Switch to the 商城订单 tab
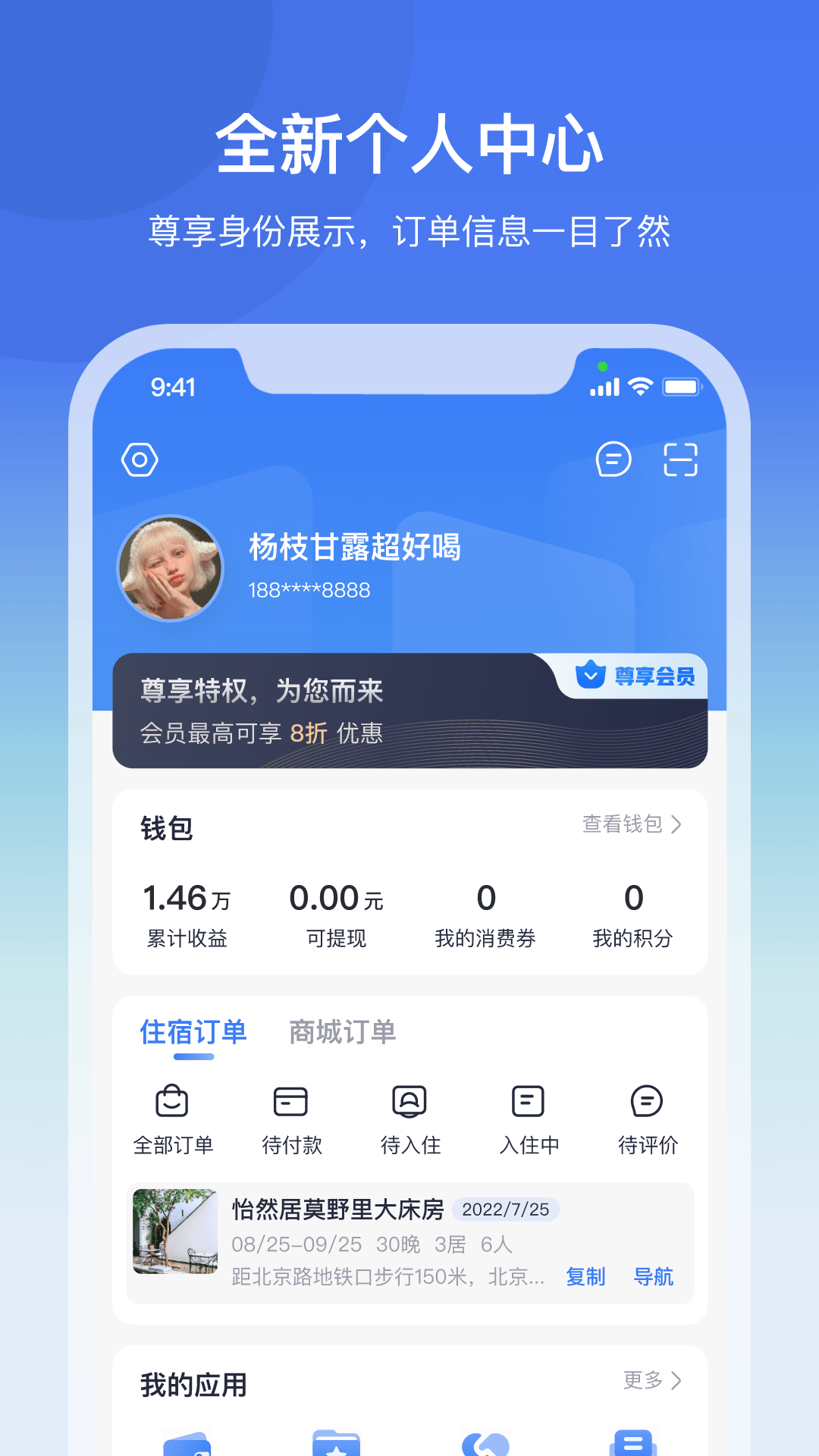Image resolution: width=819 pixels, height=1456 pixels. [x=341, y=1031]
